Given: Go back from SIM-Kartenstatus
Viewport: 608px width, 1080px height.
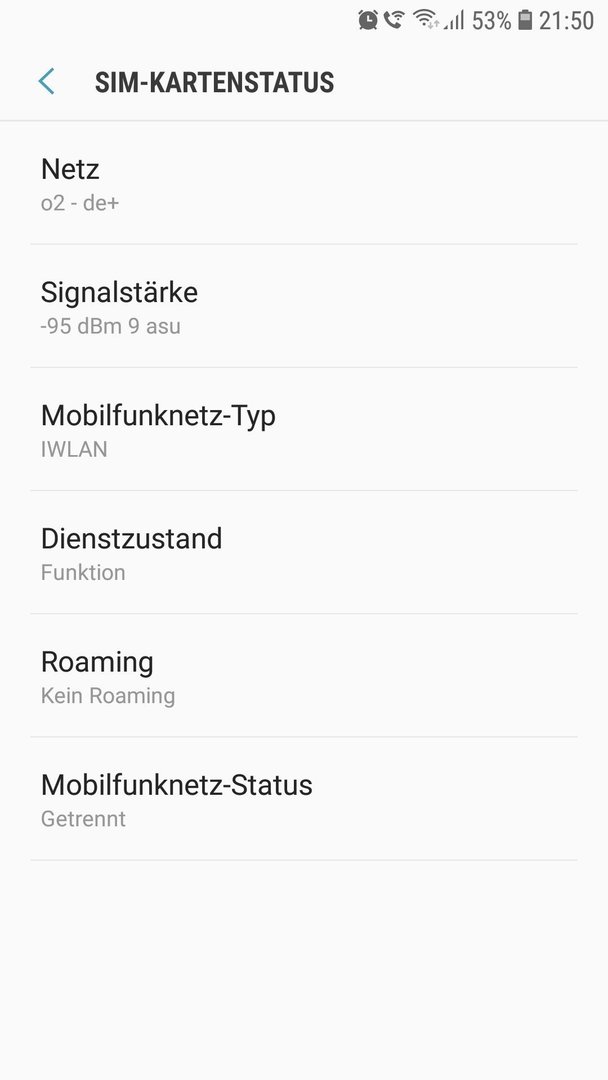Looking at the screenshot, I should click(x=46, y=81).
